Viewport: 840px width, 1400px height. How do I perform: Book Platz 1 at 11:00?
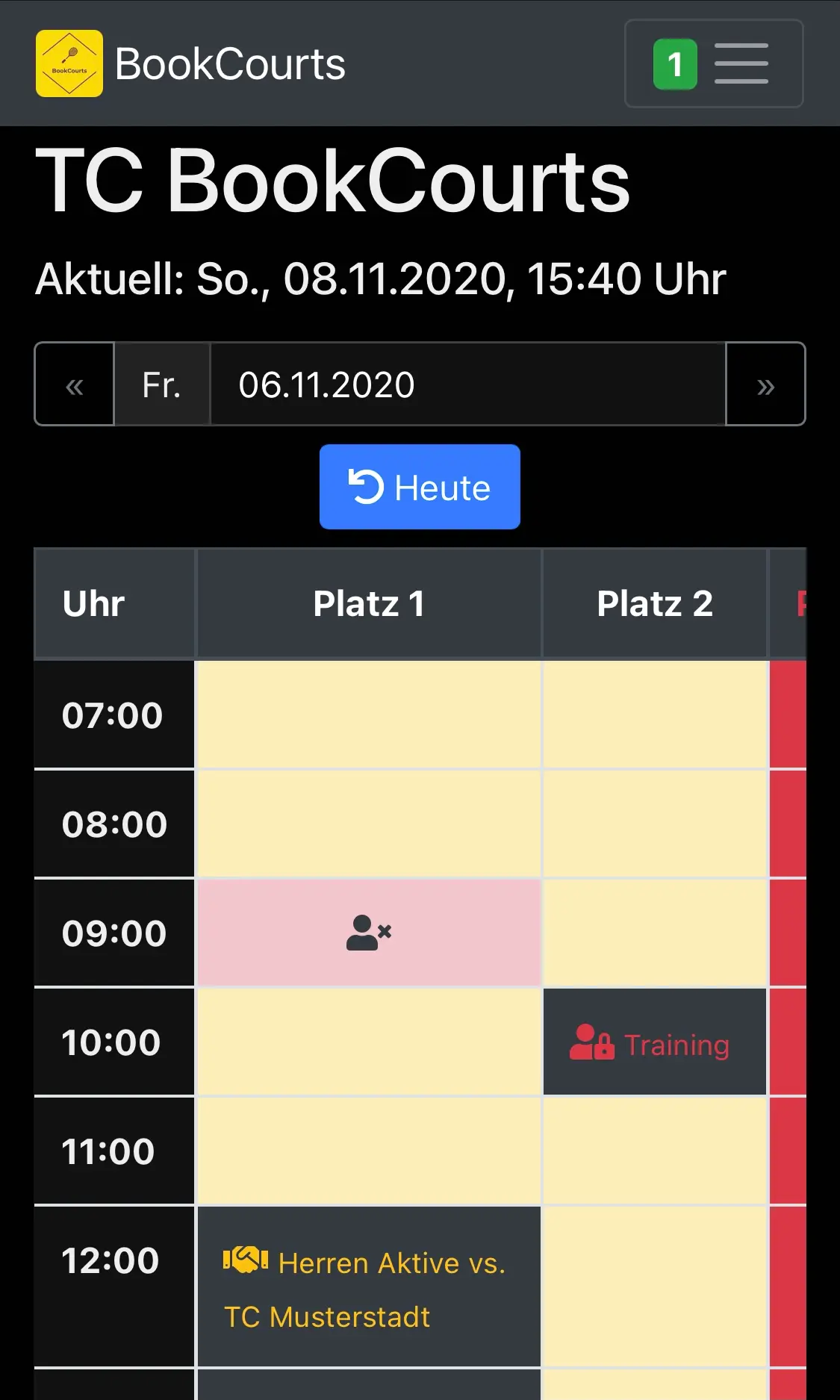[368, 1151]
